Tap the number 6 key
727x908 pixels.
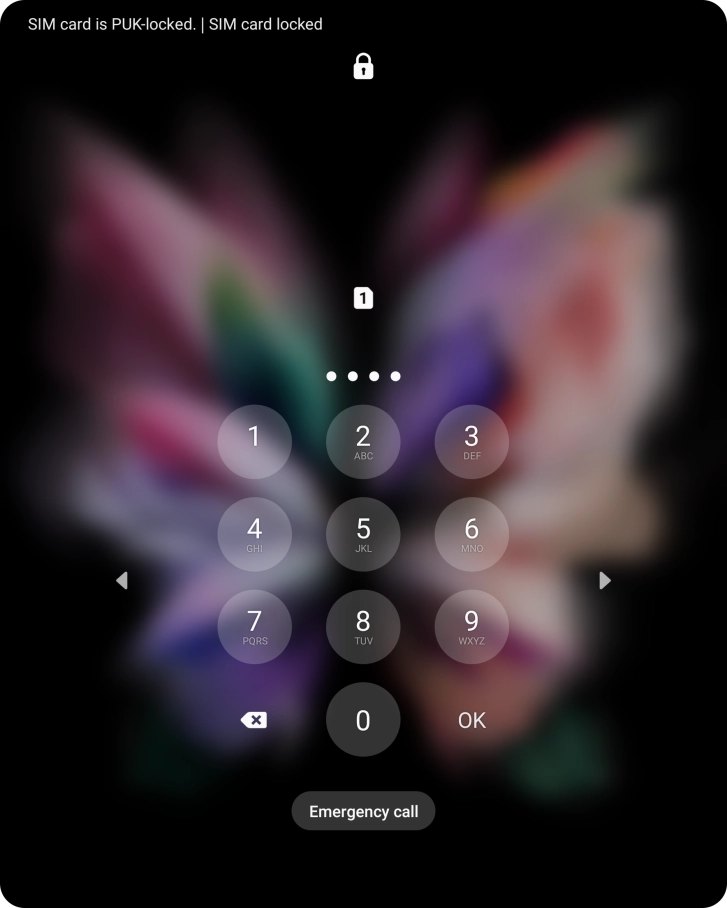[x=471, y=534]
